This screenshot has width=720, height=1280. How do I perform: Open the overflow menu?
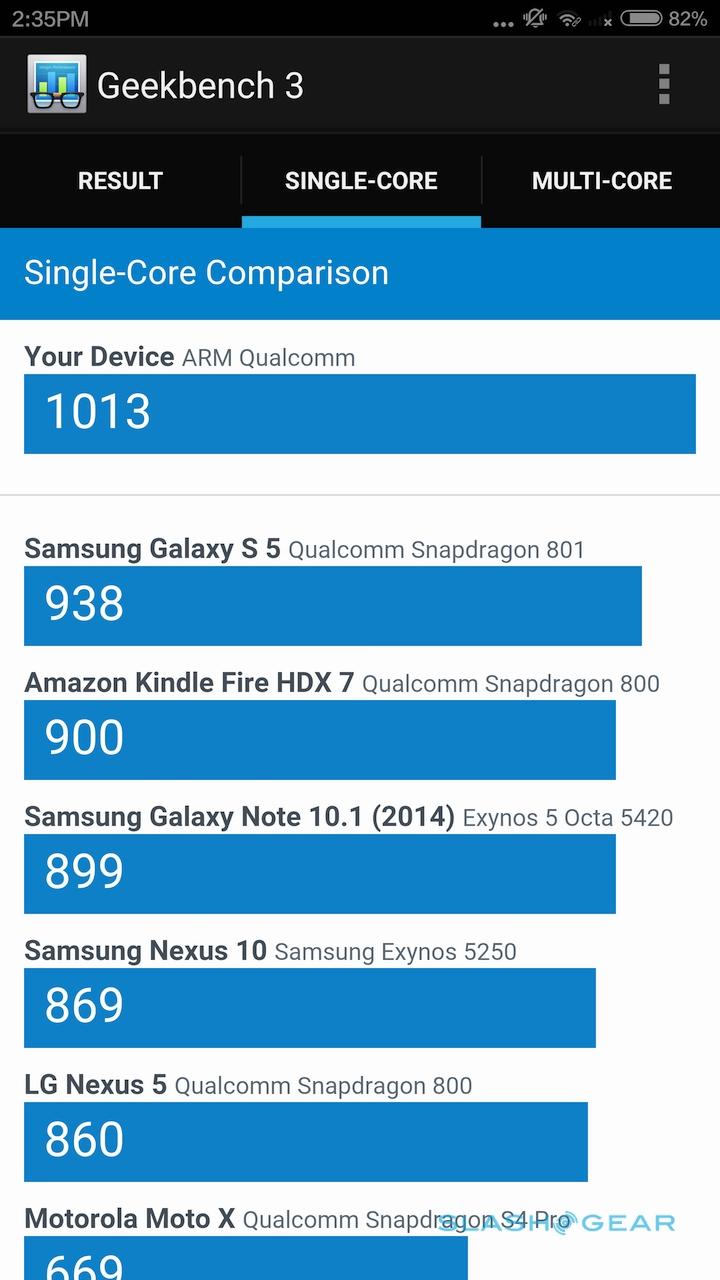[664, 85]
